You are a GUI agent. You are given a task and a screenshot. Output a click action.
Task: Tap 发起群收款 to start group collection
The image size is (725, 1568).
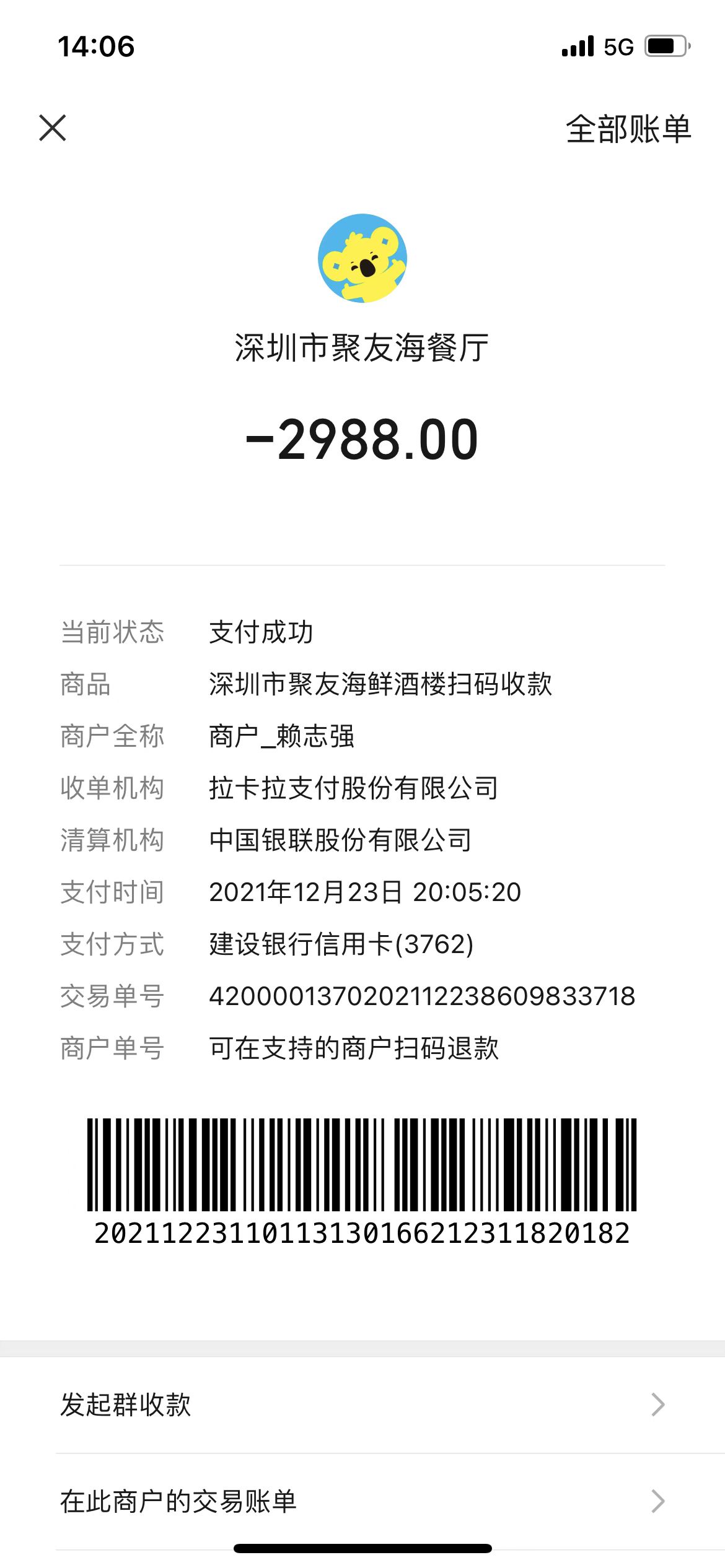[x=362, y=1405]
